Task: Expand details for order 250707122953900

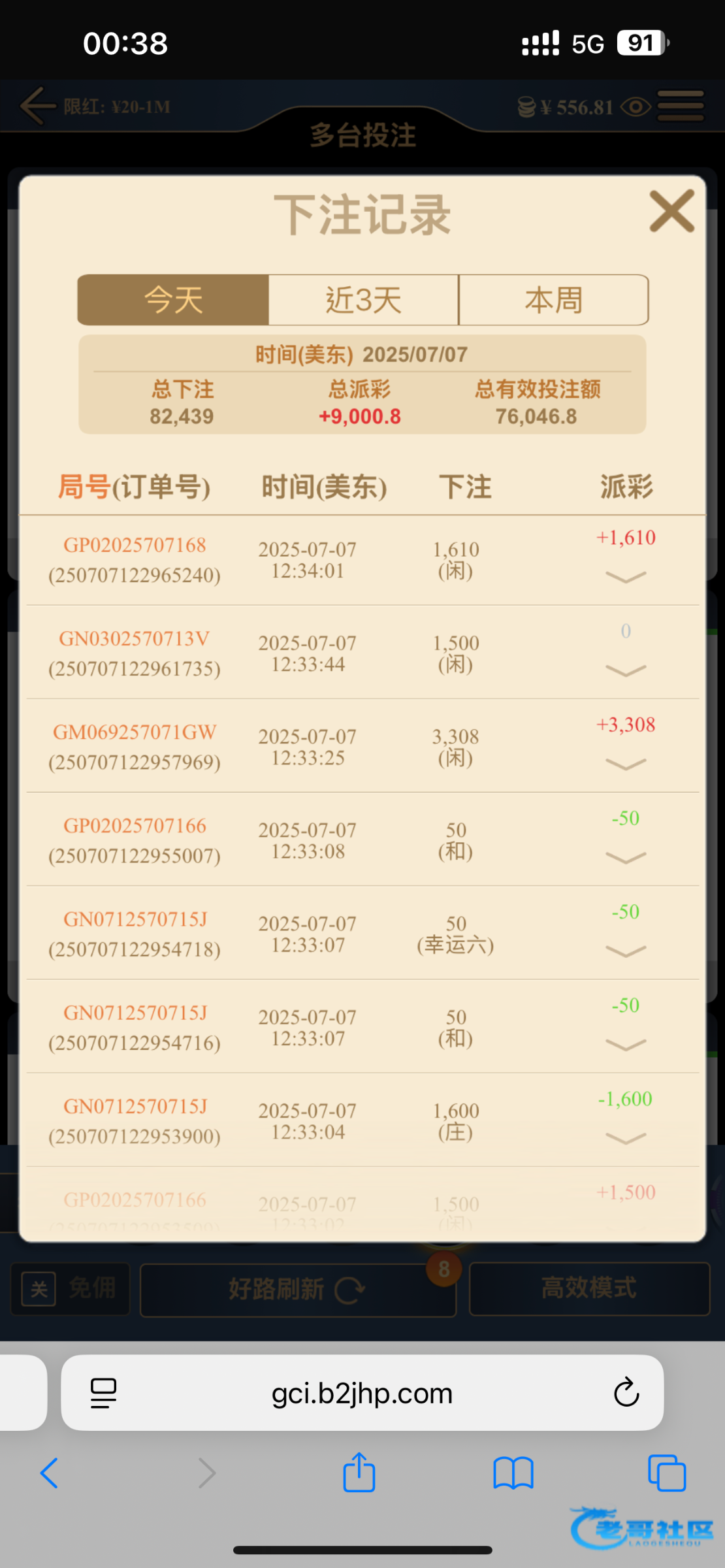Action: (626, 1137)
